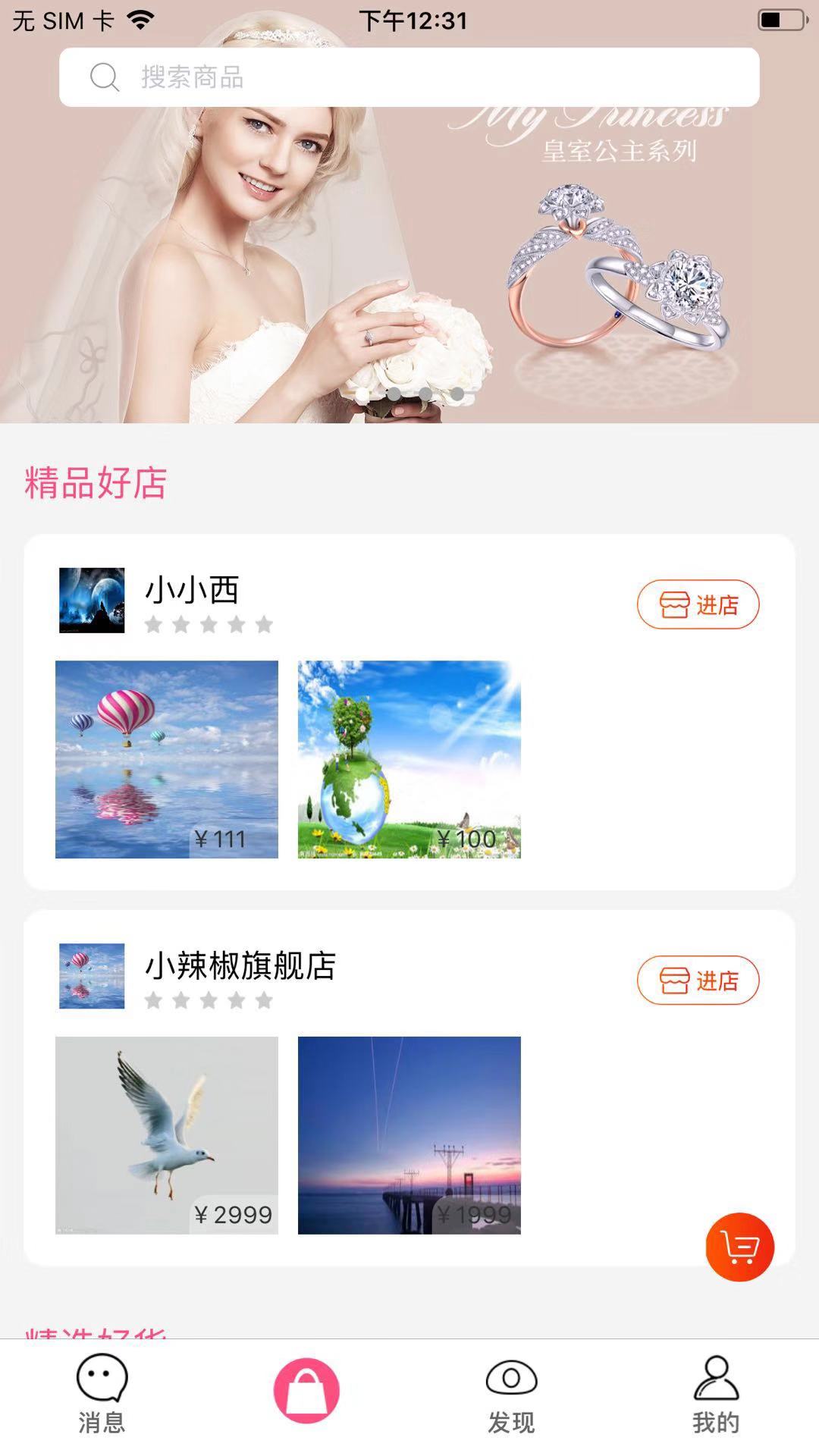The width and height of the screenshot is (819, 1456).
Task: Enter the 小小西 store via 进店
Action: click(698, 604)
